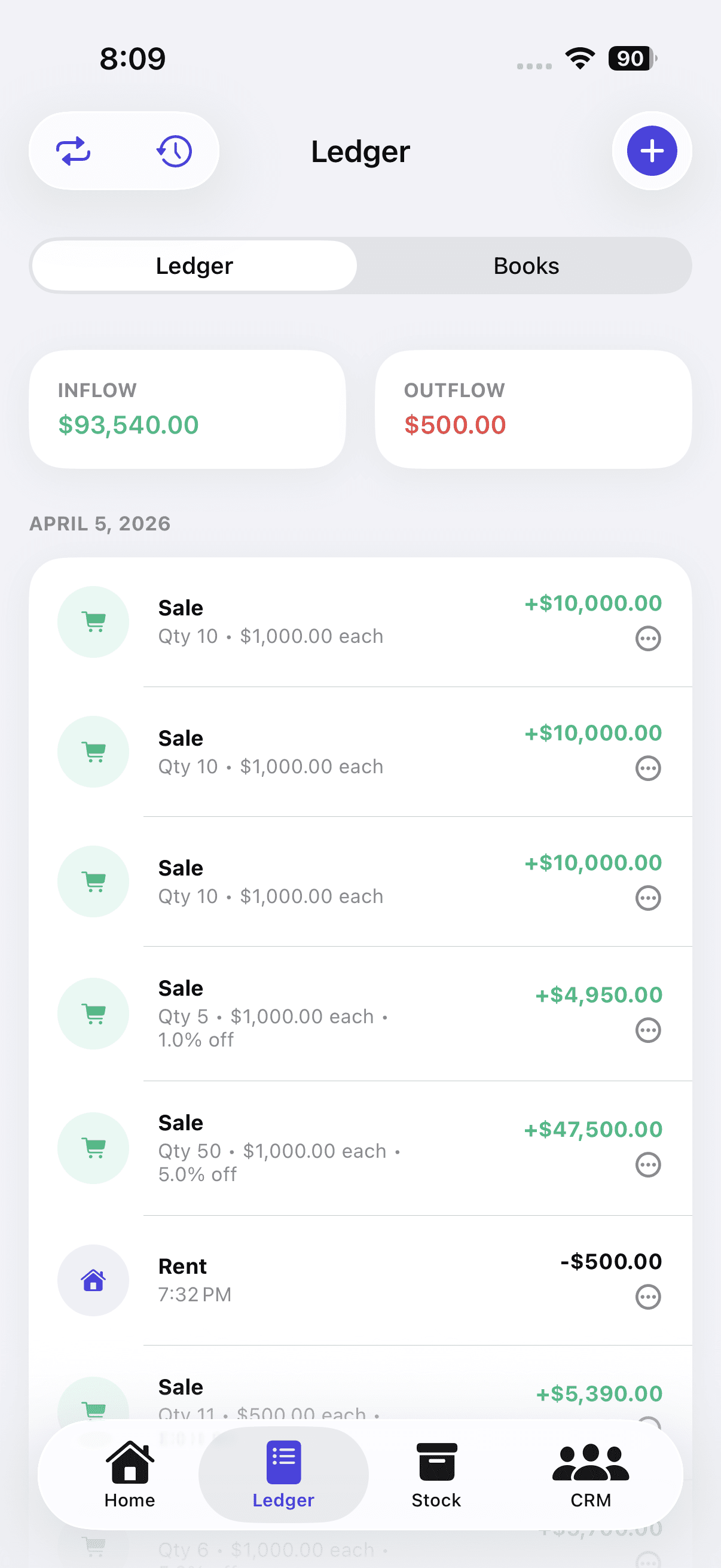This screenshot has height=1568, width=721.
Task: Open the options menu for the first Sale
Action: [x=648, y=639]
